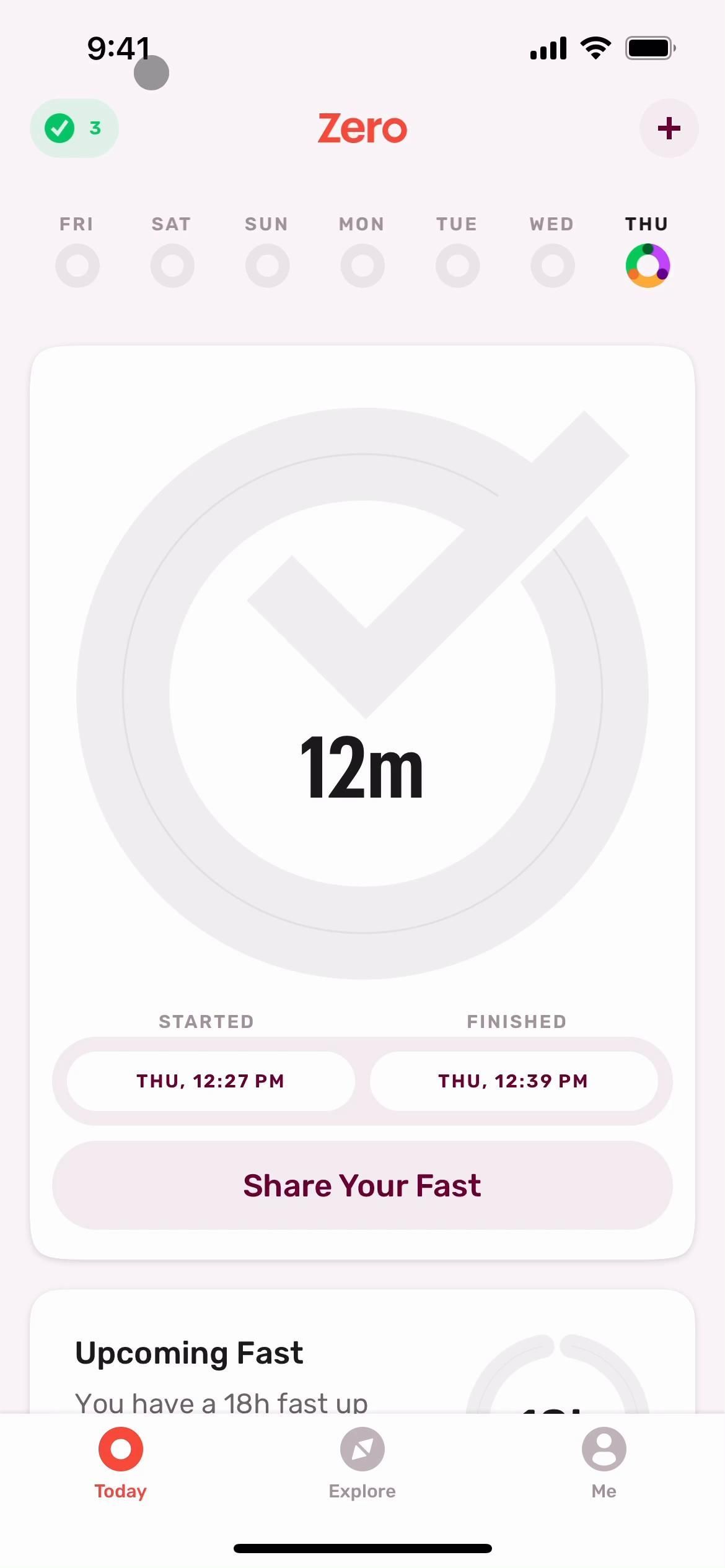Select Thursday's colored ring
This screenshot has width=725, height=1568.
(x=648, y=265)
